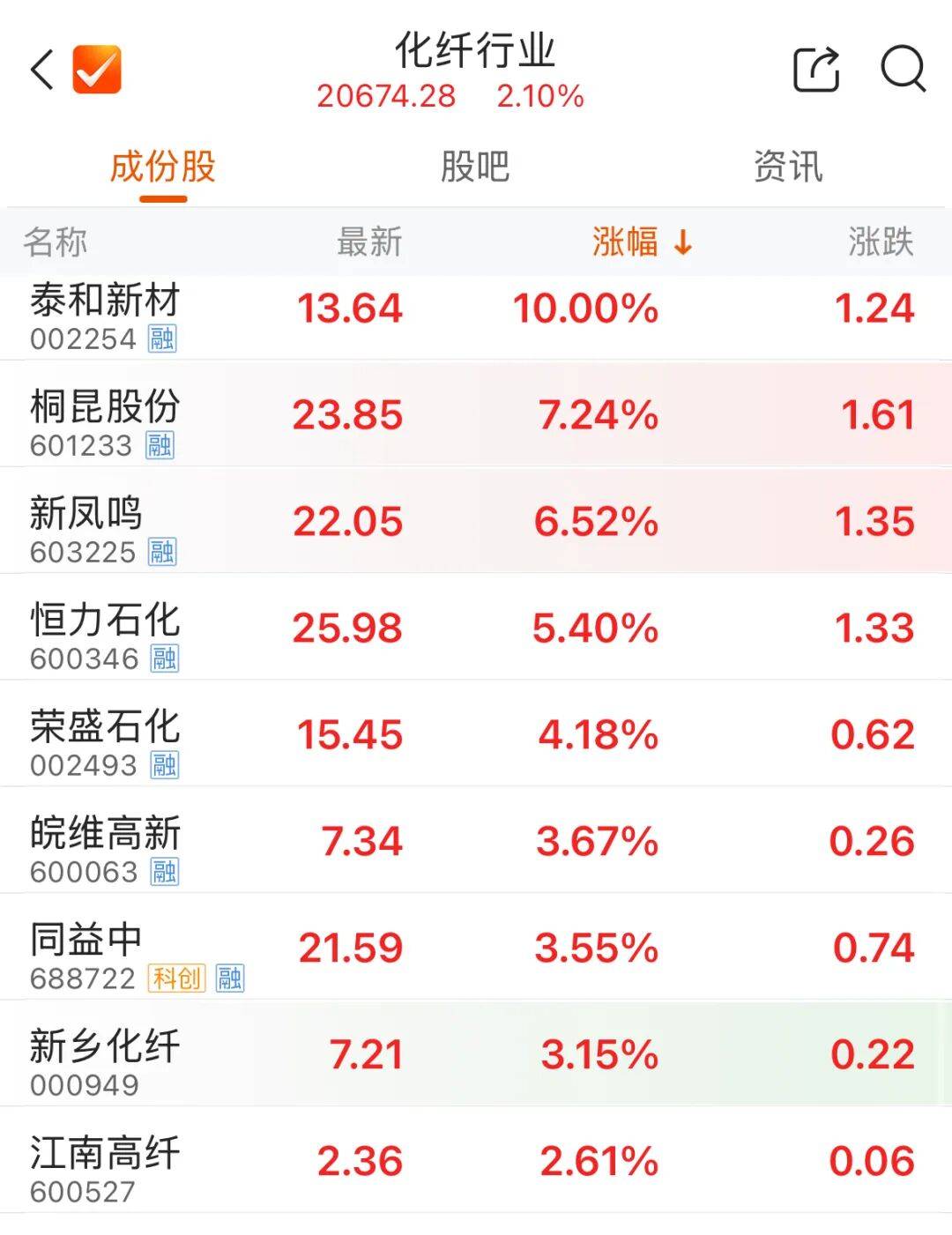Click the 科创 badge on 同益中
Viewport: 952px width, 1235px height.
[174, 977]
